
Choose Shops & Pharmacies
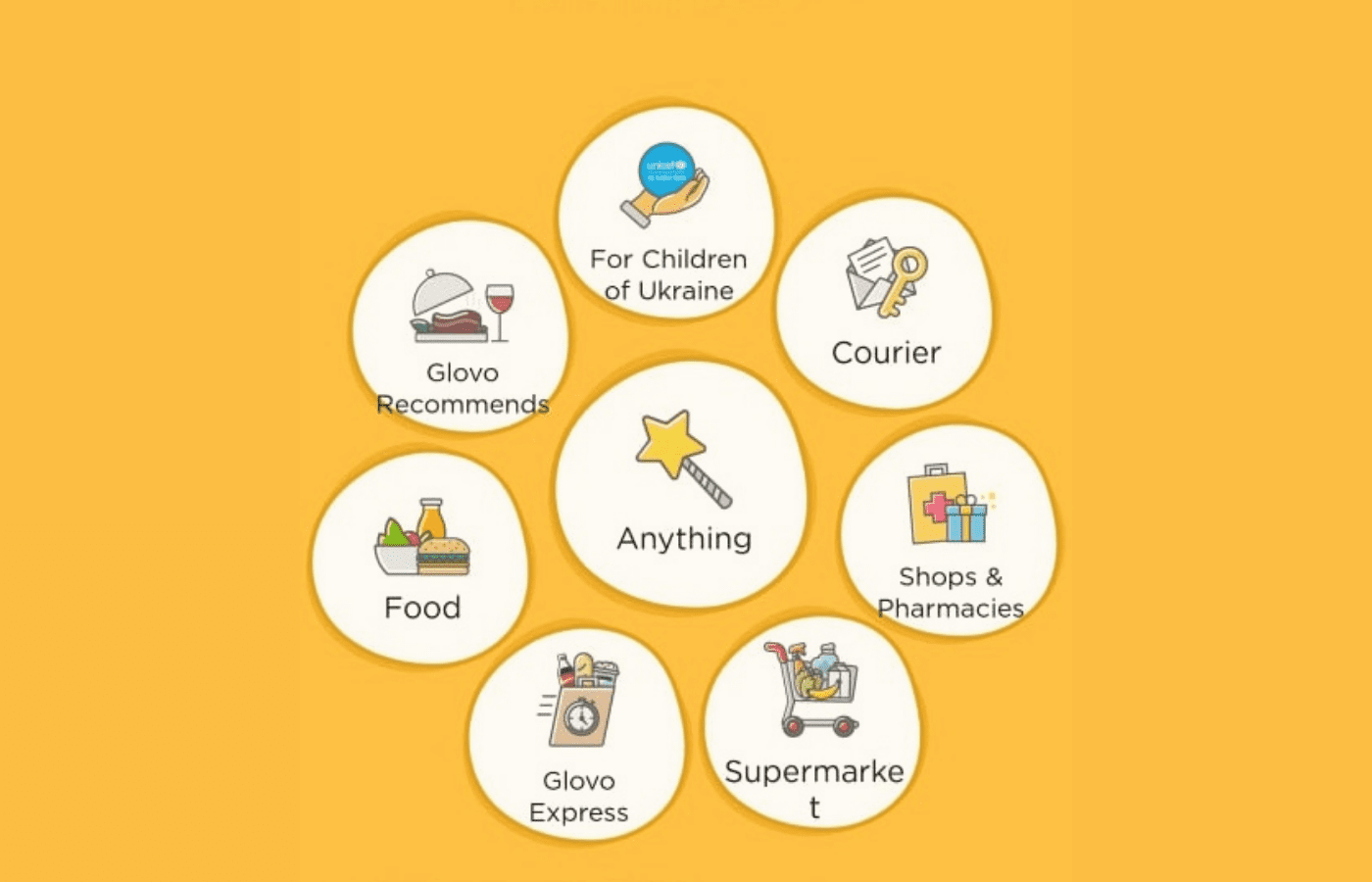pos(949,533)
